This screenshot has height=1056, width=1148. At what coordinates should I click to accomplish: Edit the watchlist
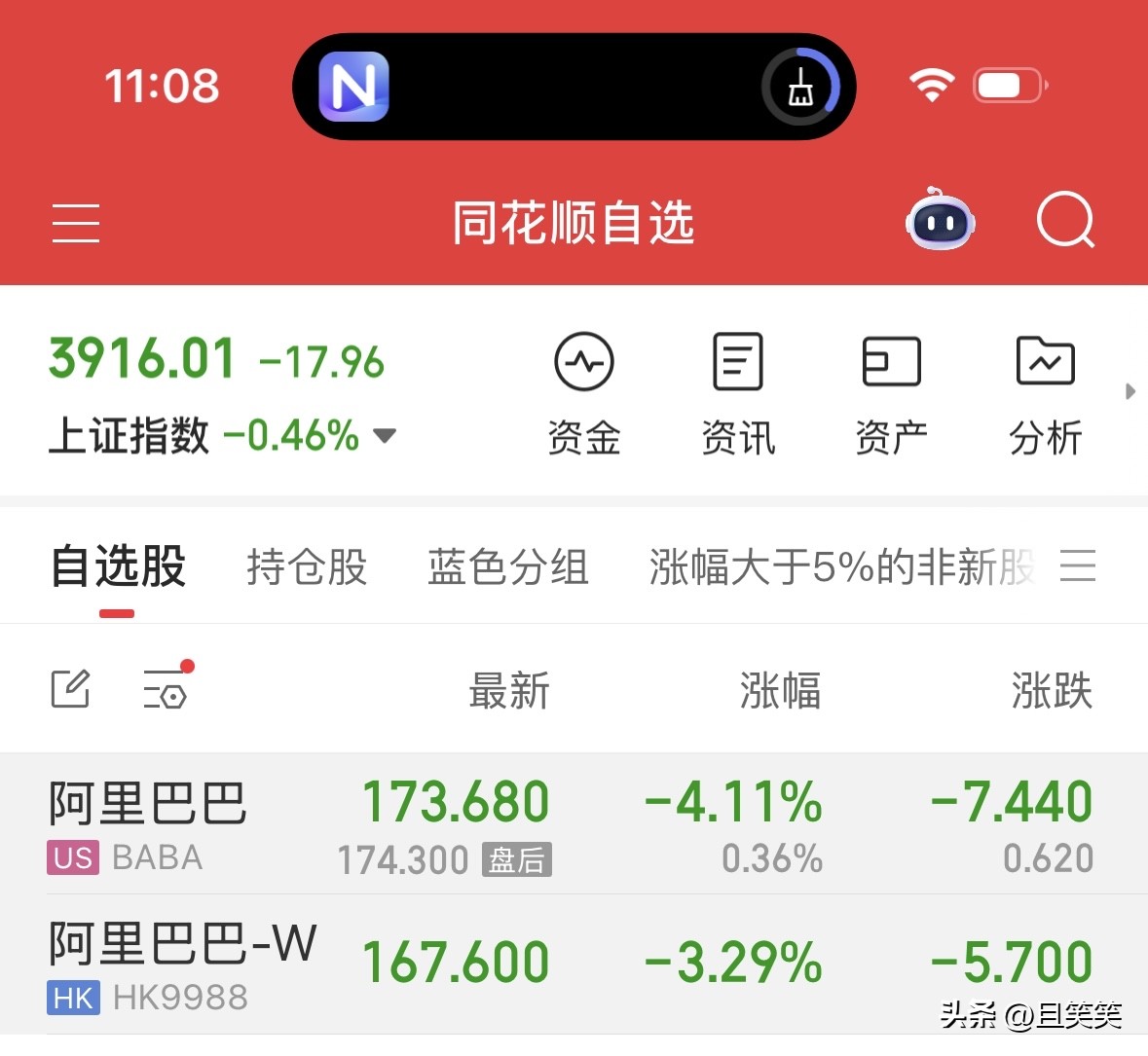pos(70,689)
